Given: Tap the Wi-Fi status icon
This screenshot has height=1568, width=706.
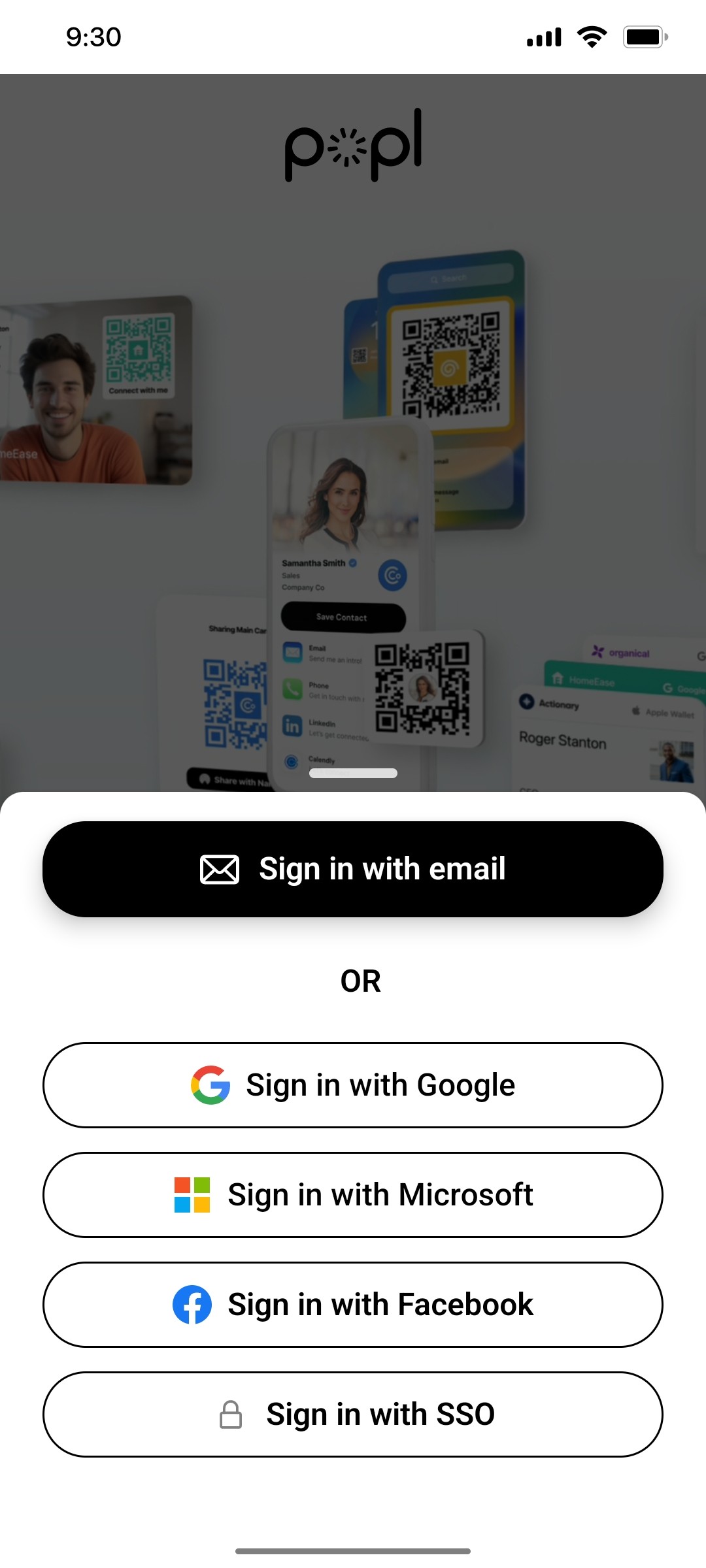Looking at the screenshot, I should pos(590,37).
